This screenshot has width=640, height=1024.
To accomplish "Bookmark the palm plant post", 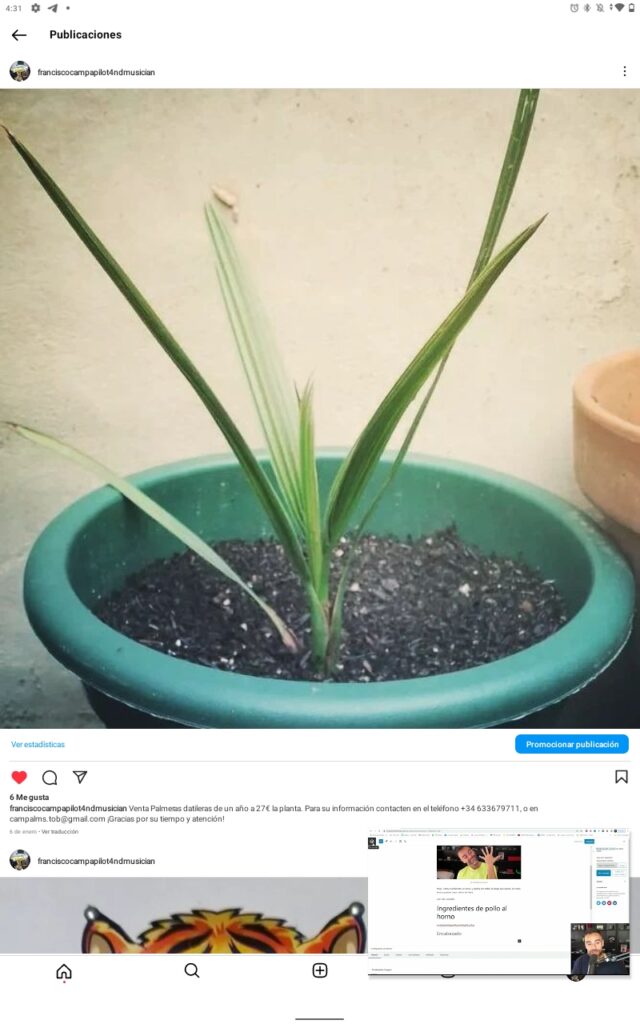I will pos(621,777).
